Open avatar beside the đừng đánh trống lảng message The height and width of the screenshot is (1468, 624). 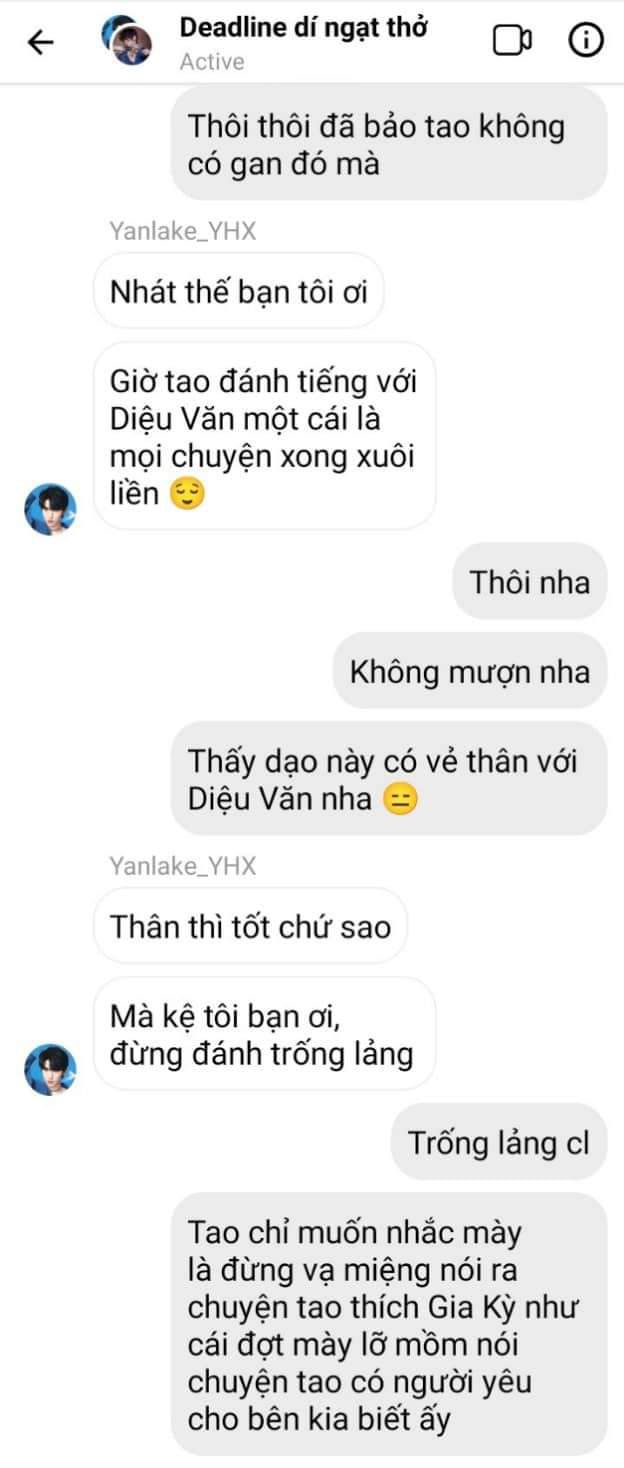(x=50, y=1067)
